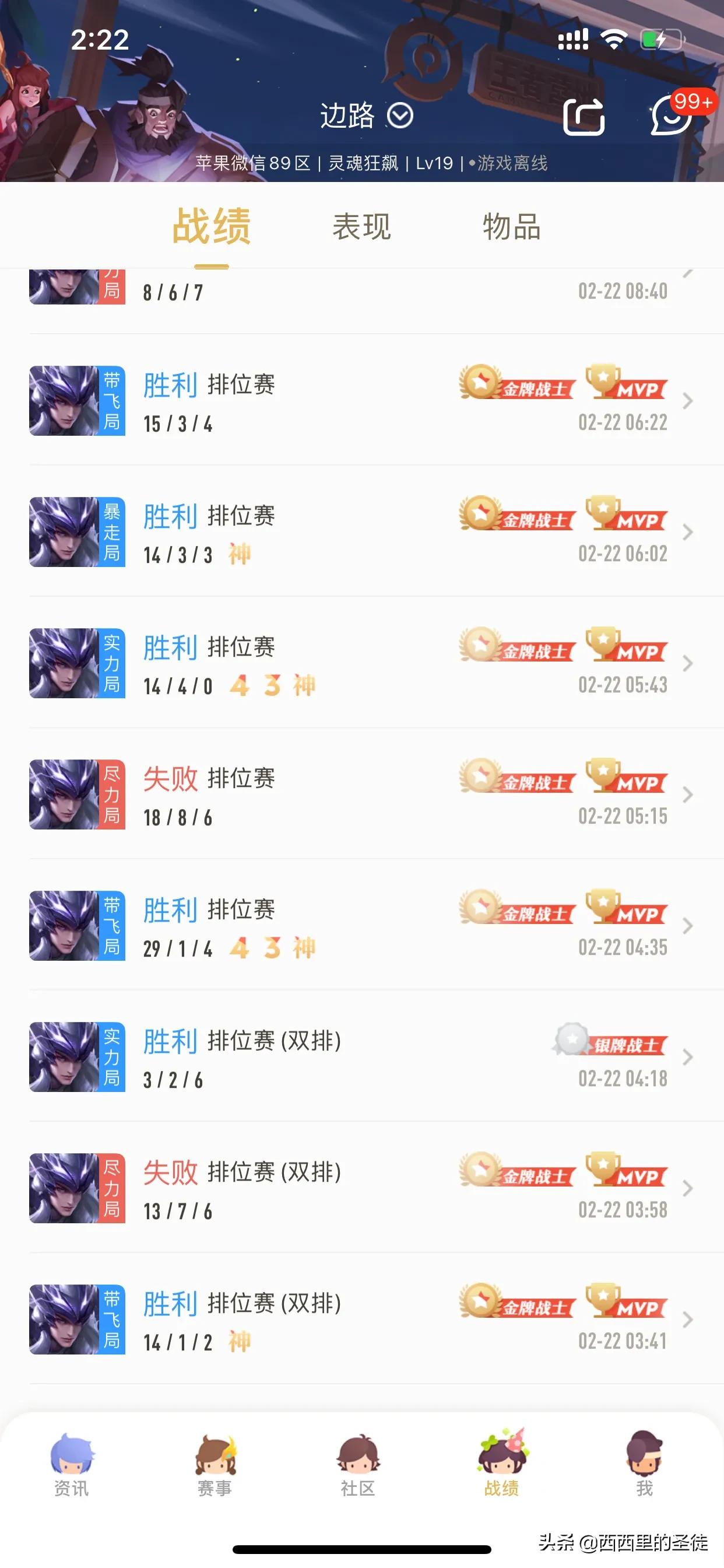Open the 29/1/4 victory at 02-22 04:35

361,926
